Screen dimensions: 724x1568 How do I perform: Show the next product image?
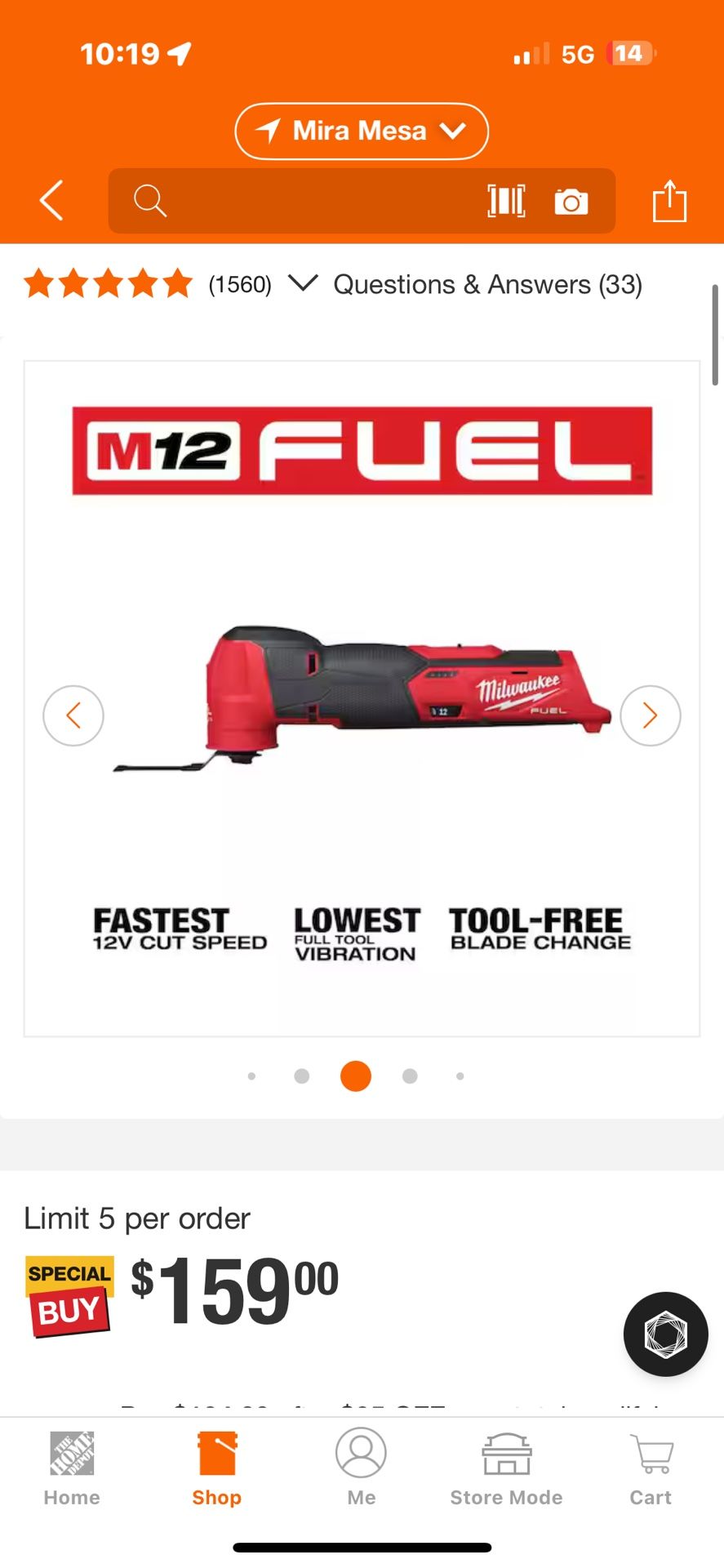pos(650,715)
